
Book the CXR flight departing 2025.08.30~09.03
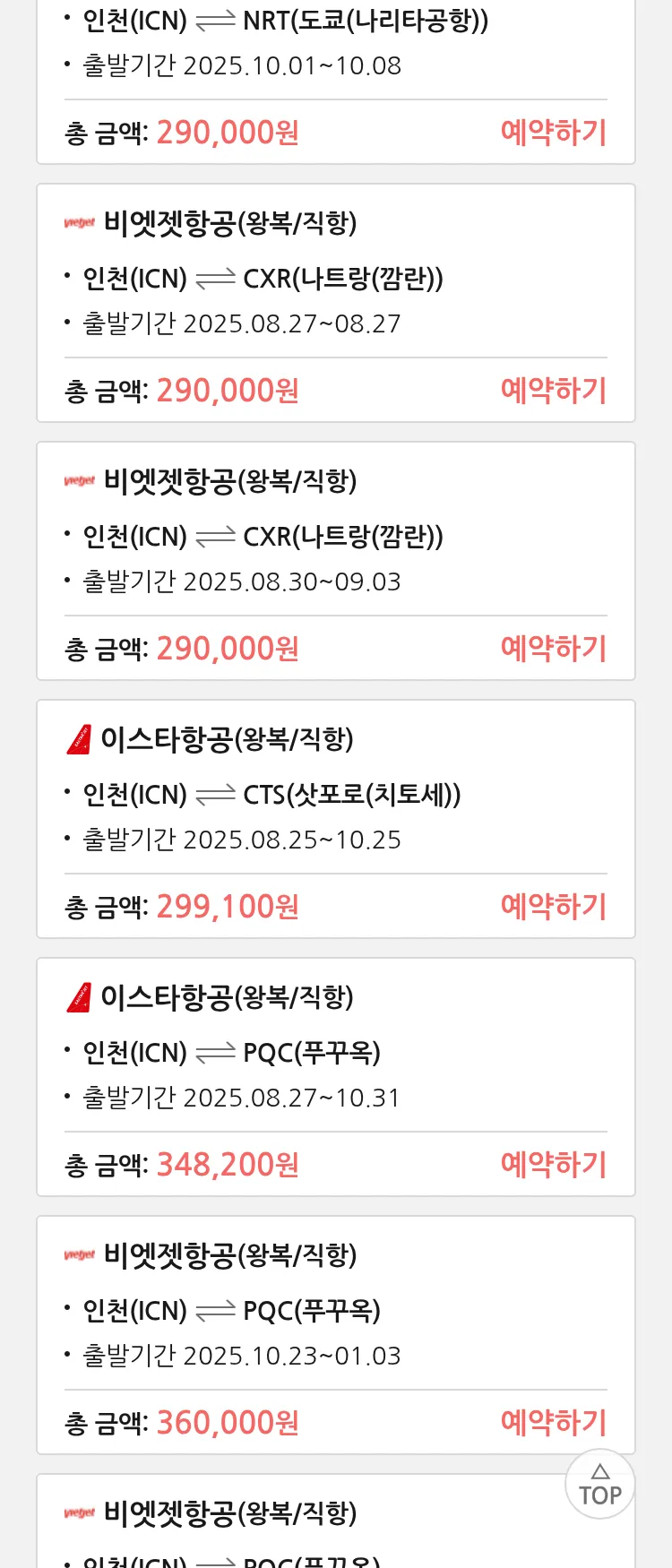click(x=553, y=649)
